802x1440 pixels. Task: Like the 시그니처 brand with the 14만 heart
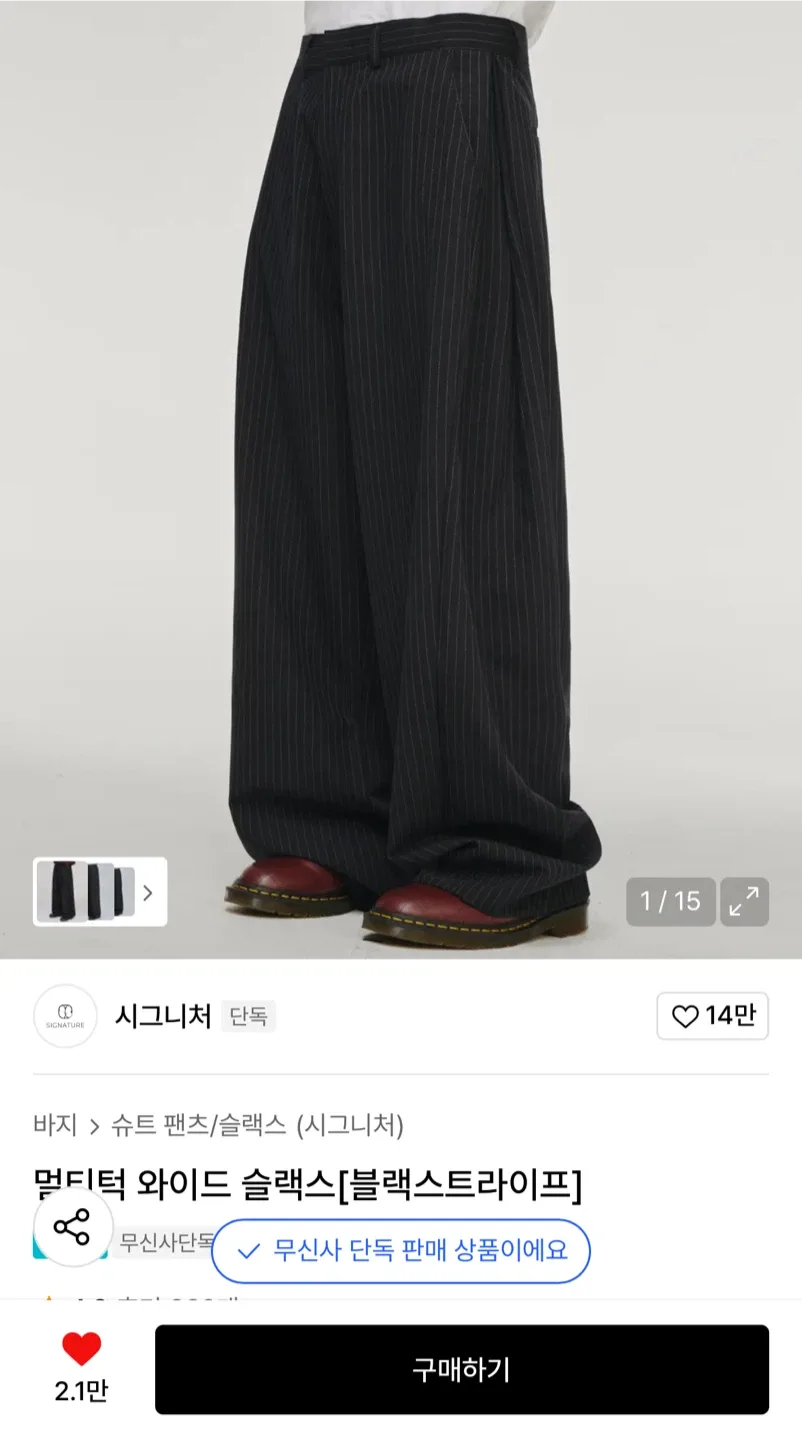click(712, 1016)
